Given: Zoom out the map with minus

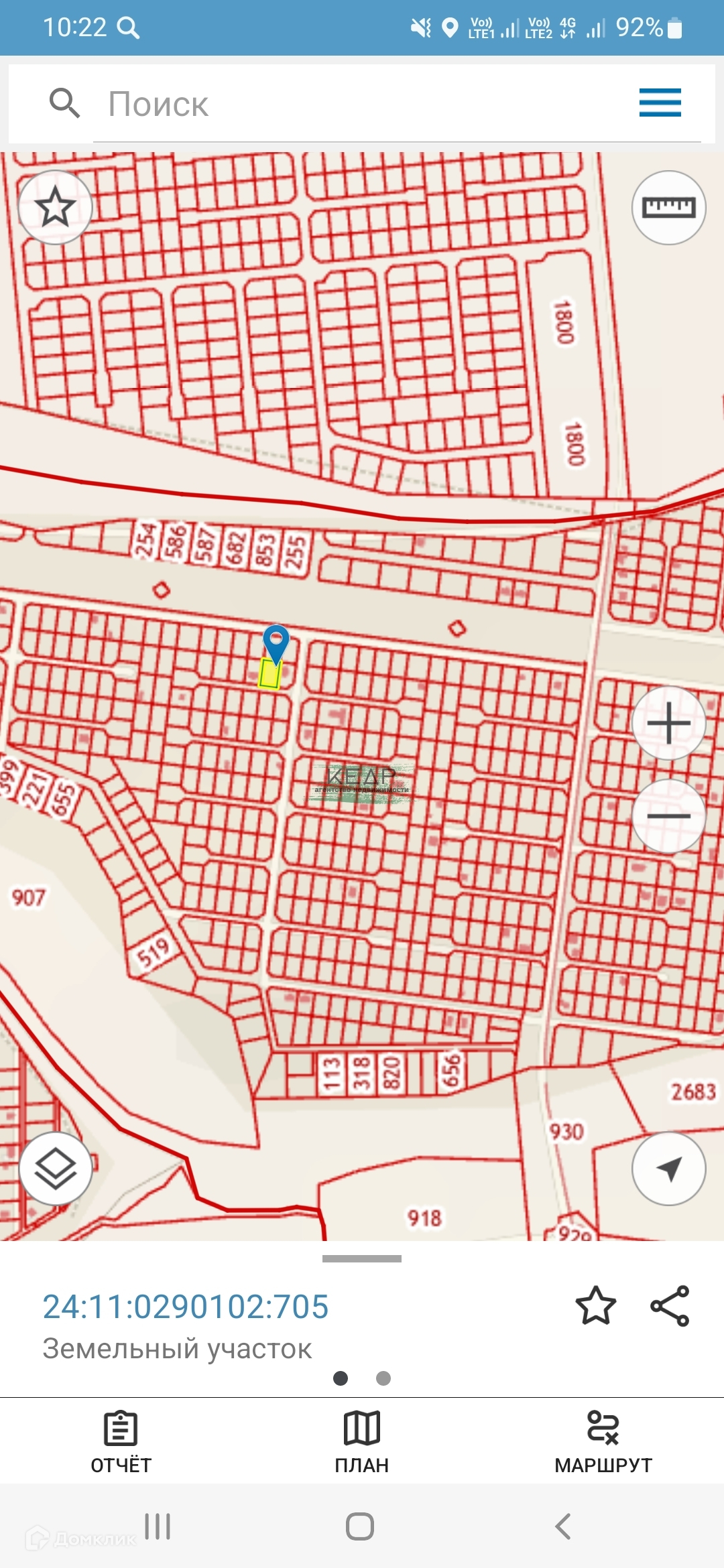Looking at the screenshot, I should pos(668,816).
